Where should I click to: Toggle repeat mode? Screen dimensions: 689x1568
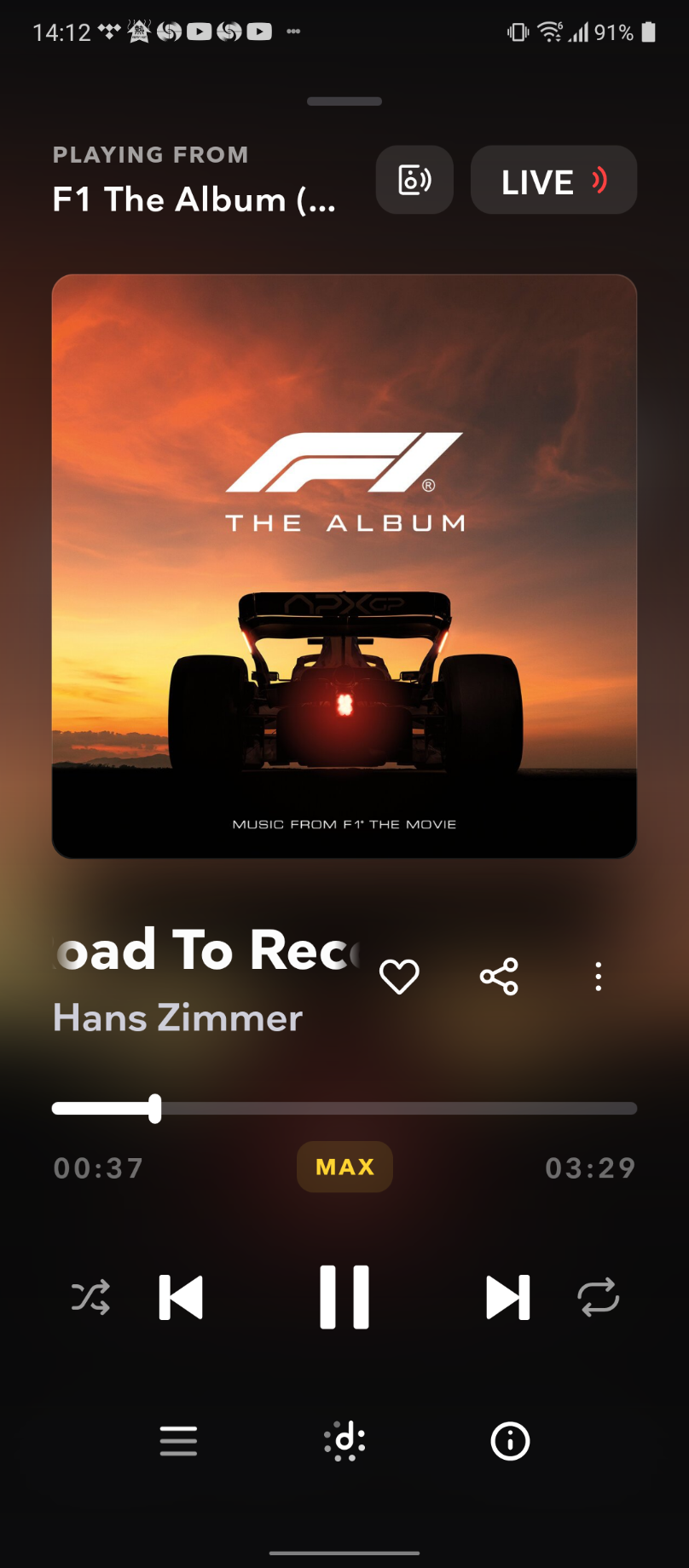[599, 1297]
